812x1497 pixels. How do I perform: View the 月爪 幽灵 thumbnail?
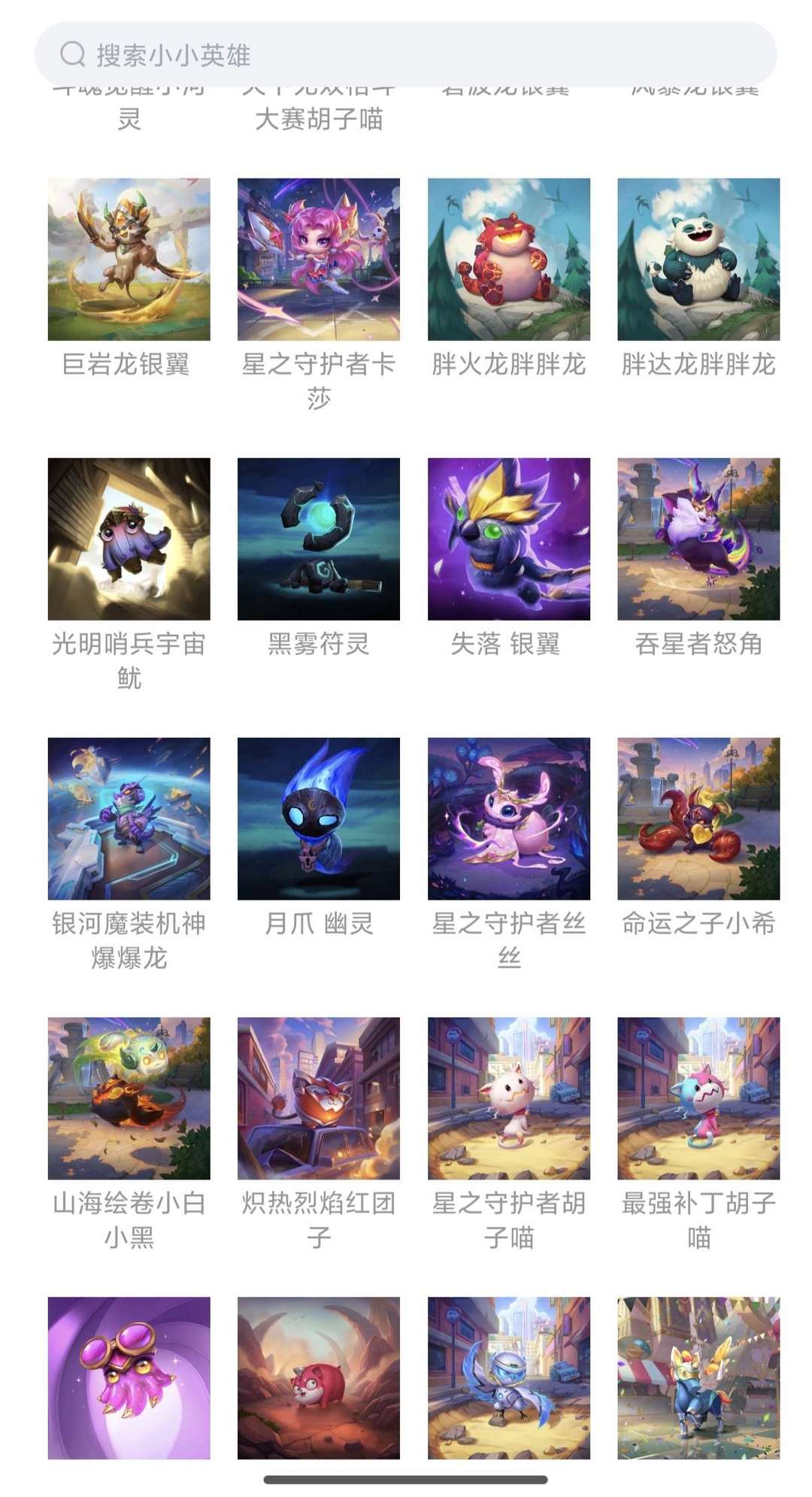318,821
